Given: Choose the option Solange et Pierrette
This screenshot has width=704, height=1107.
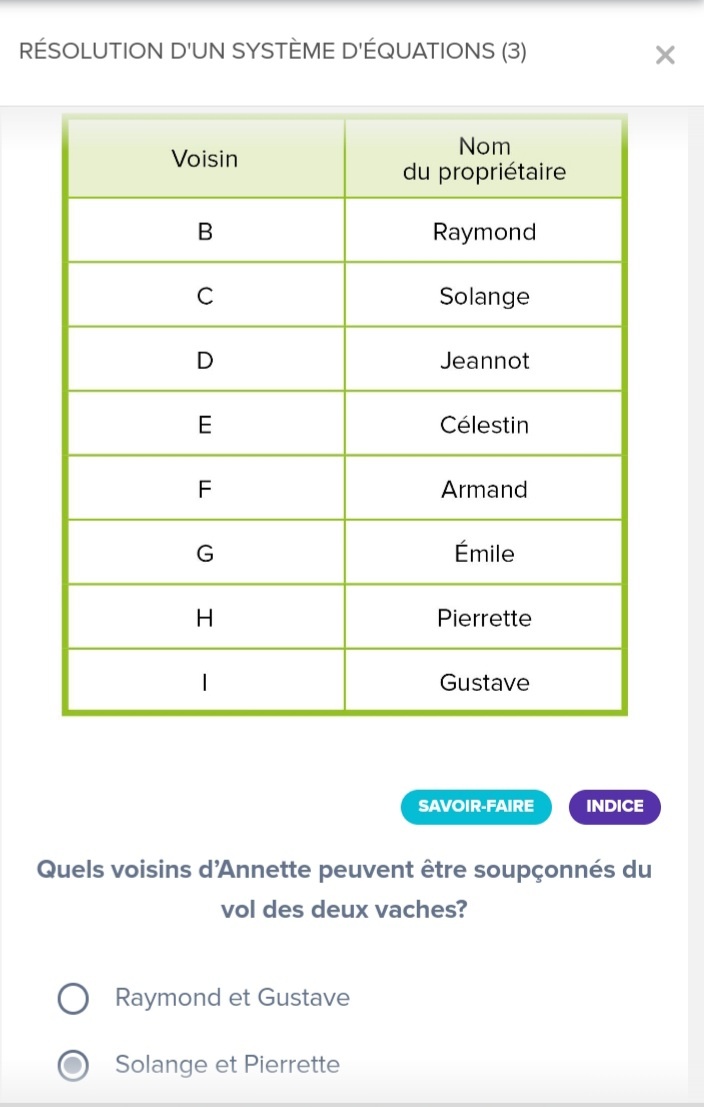Looking at the screenshot, I should pyautogui.click(x=73, y=1066).
